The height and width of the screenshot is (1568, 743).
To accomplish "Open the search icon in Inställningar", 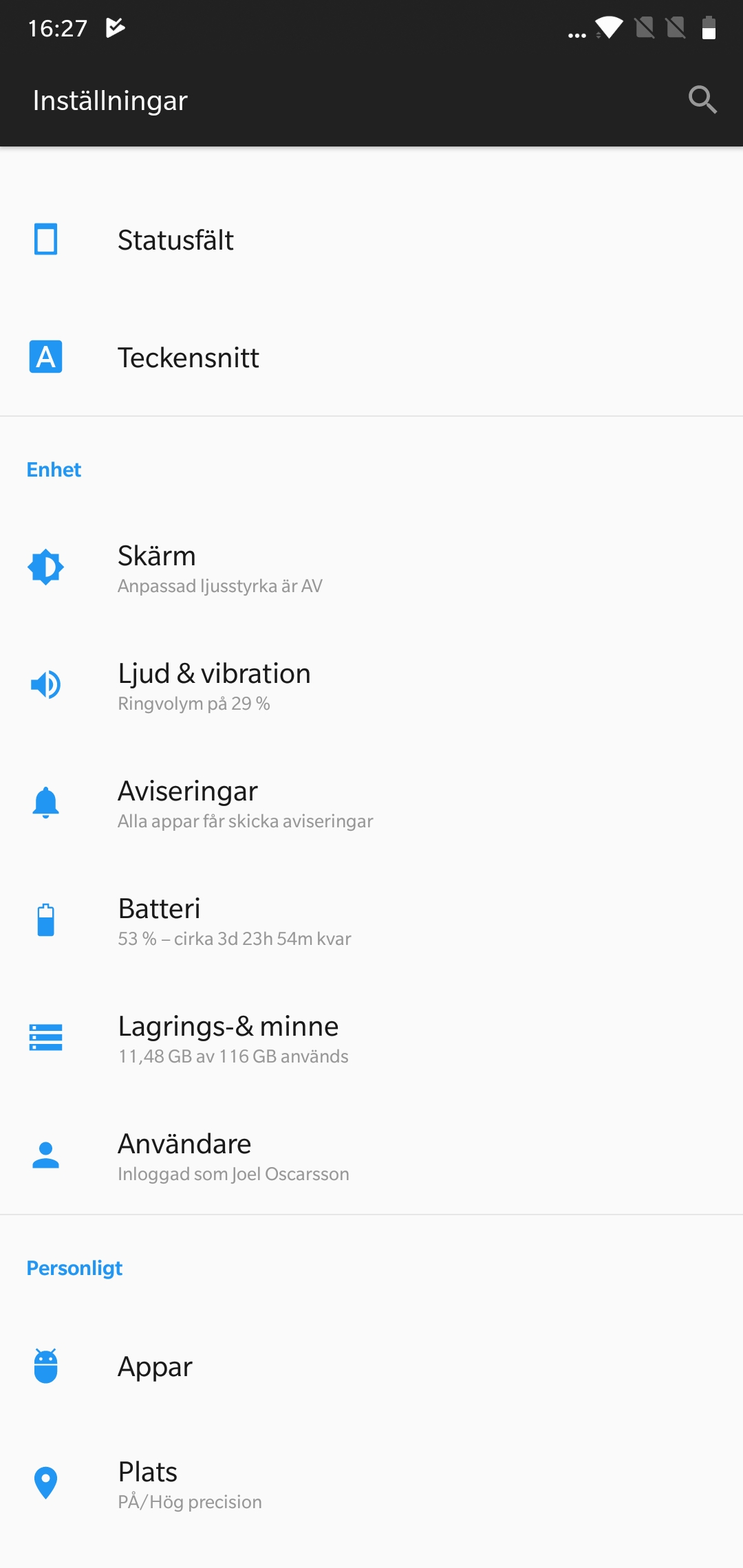I will tap(702, 100).
